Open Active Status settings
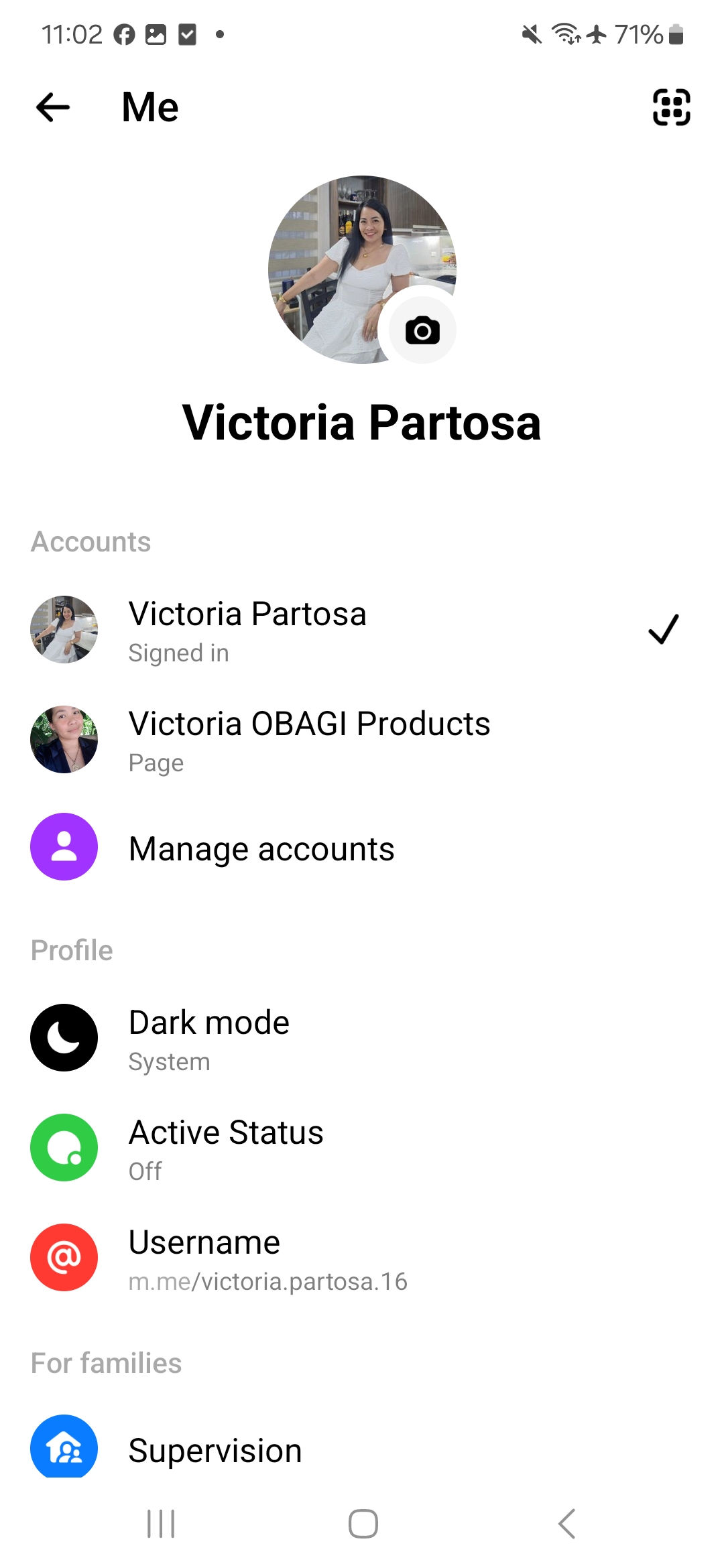724x1568 pixels. pyautogui.click(x=362, y=1149)
